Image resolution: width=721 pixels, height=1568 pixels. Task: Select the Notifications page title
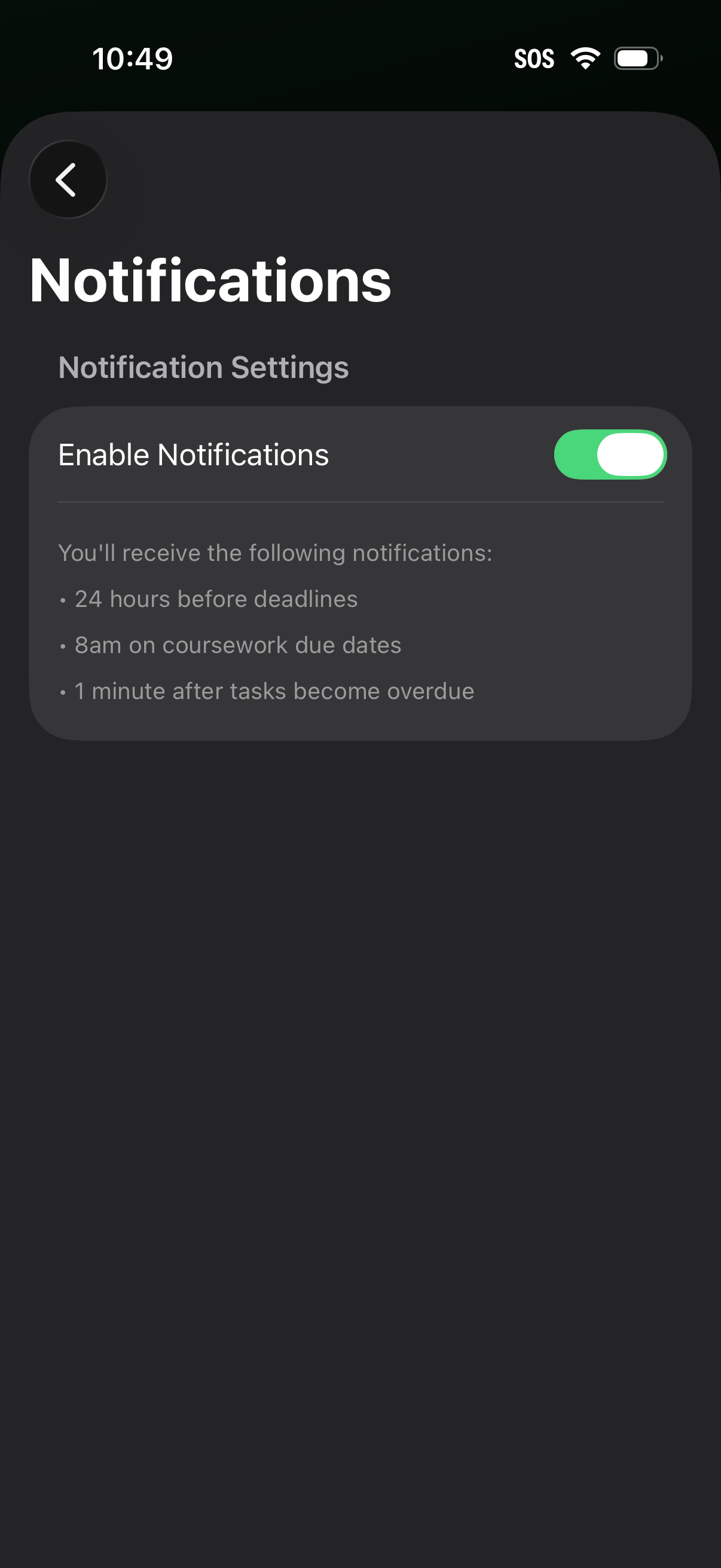pyautogui.click(x=210, y=280)
